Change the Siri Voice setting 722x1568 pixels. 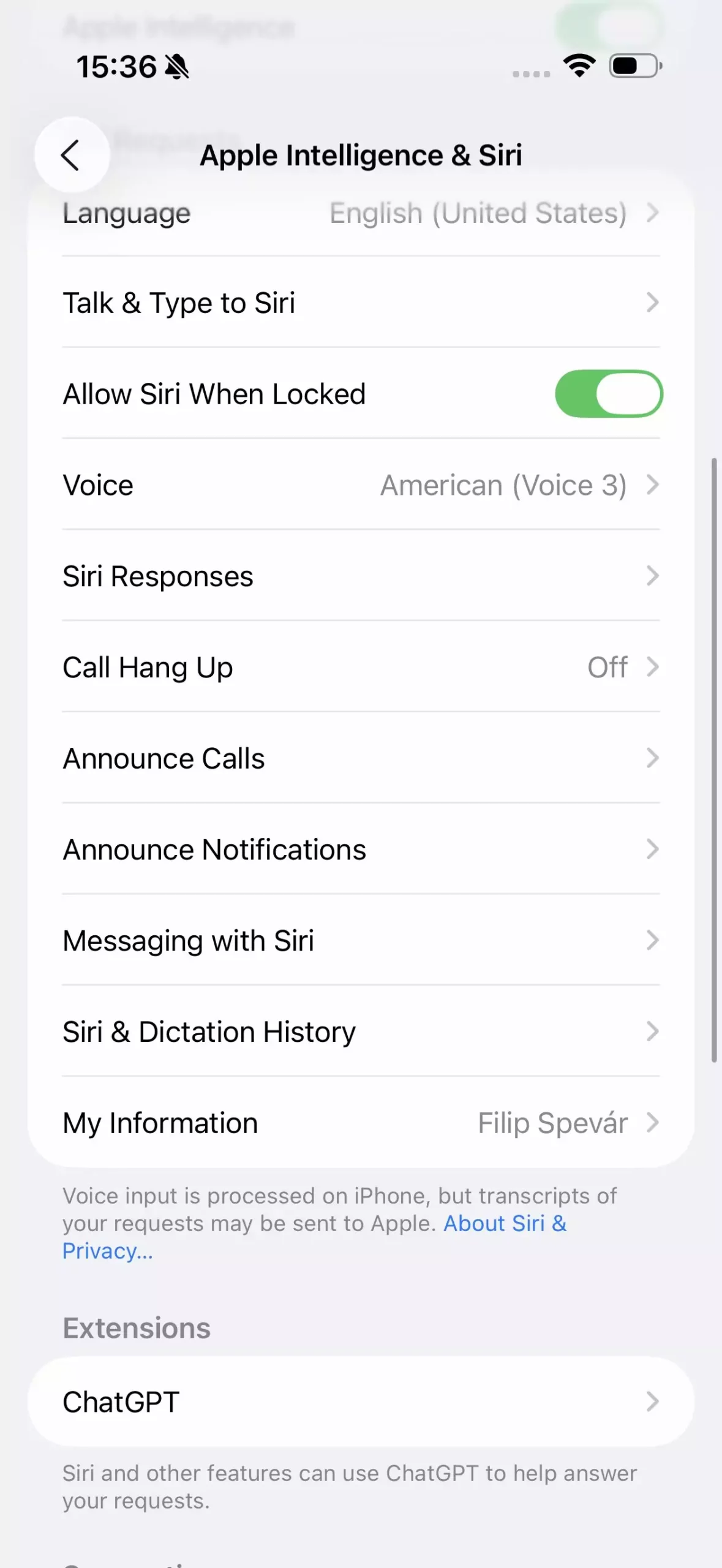click(361, 485)
